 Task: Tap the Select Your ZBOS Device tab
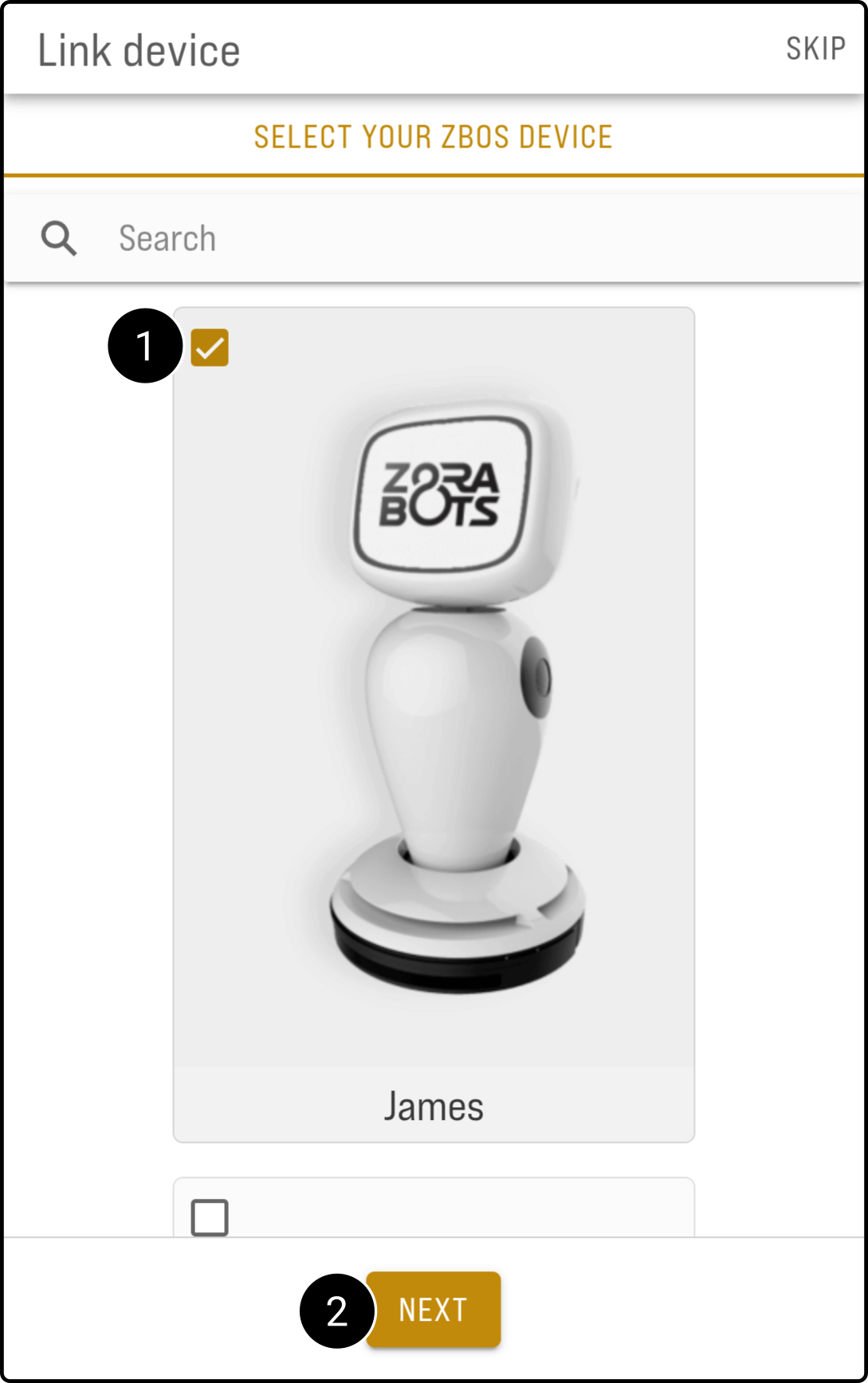point(433,137)
